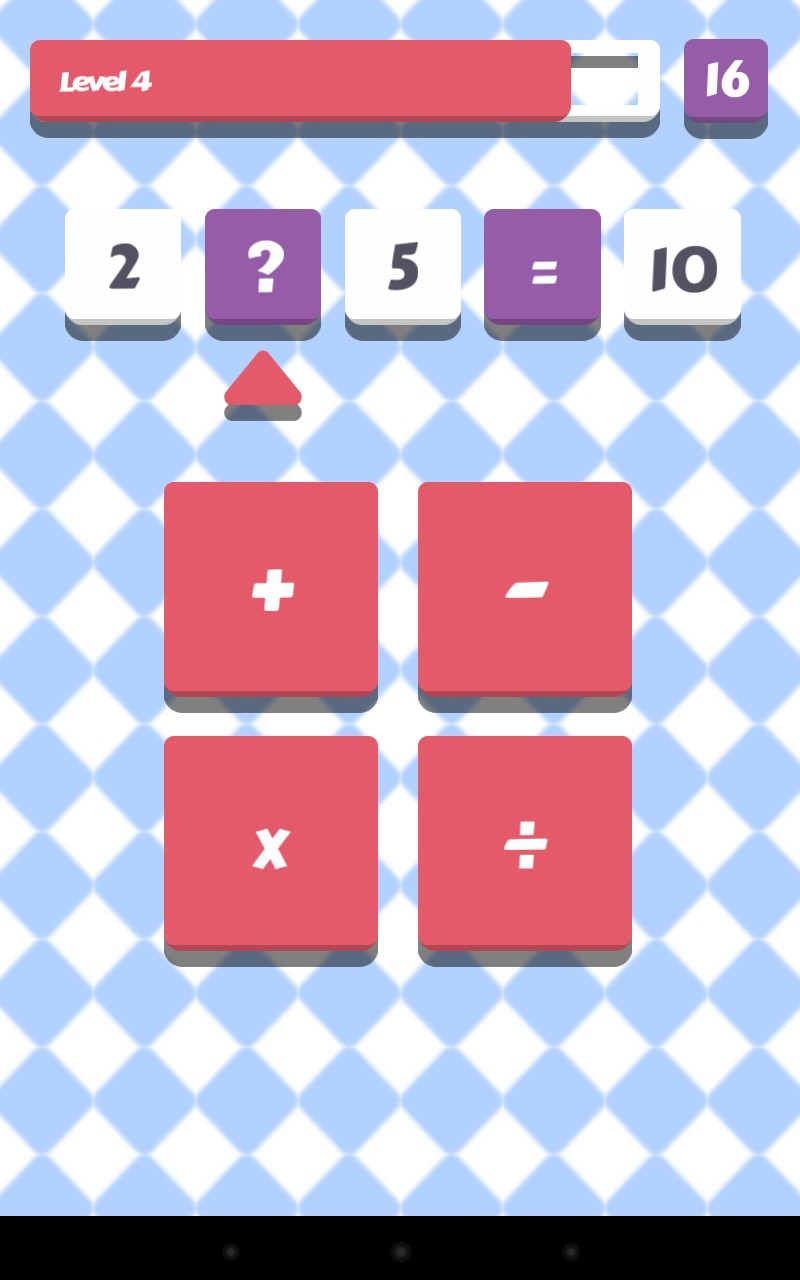Image resolution: width=800 pixels, height=1280 pixels.
Task: Pick the multiplication operator button
Action: [x=271, y=843]
